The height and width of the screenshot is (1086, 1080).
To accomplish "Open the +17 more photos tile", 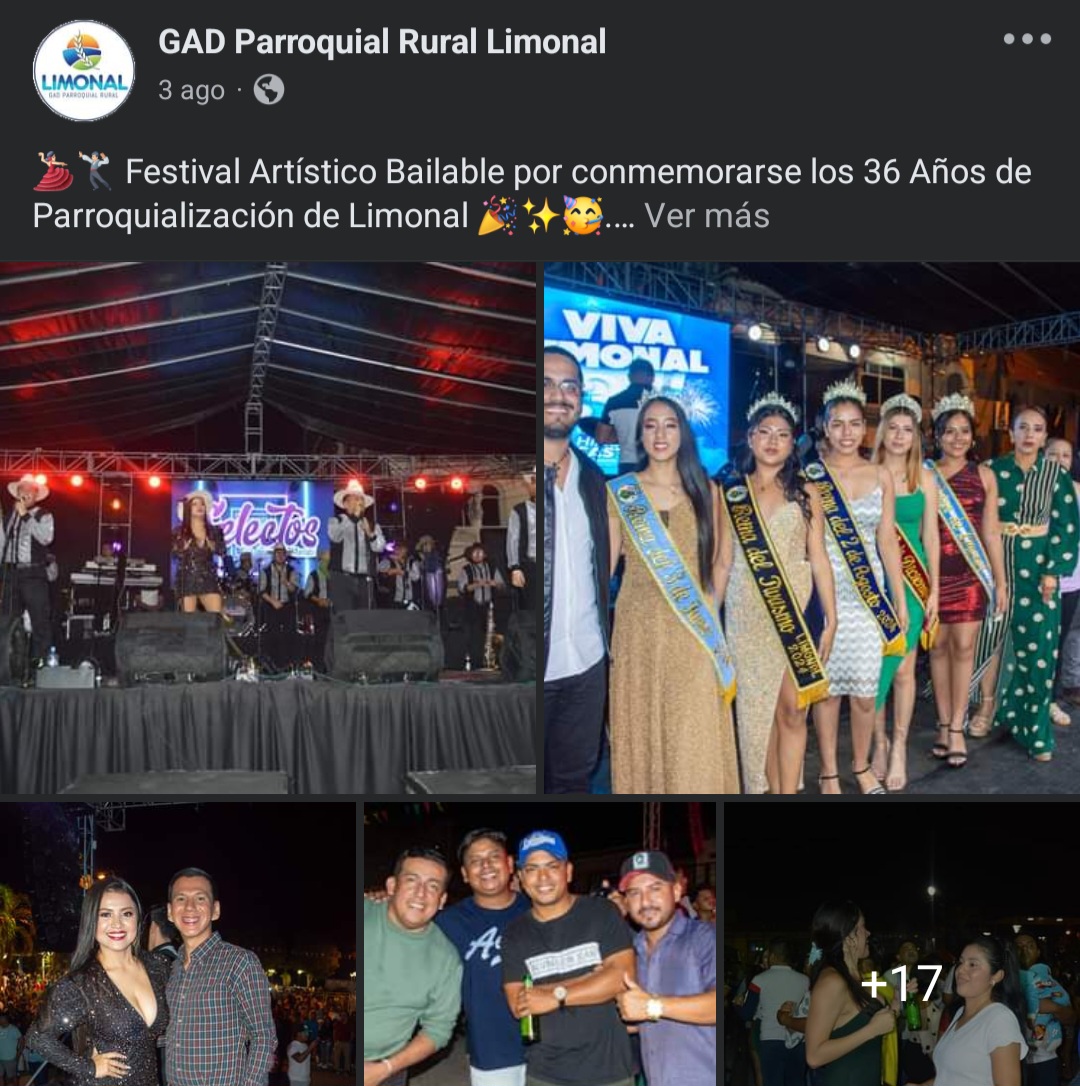I will [x=902, y=944].
